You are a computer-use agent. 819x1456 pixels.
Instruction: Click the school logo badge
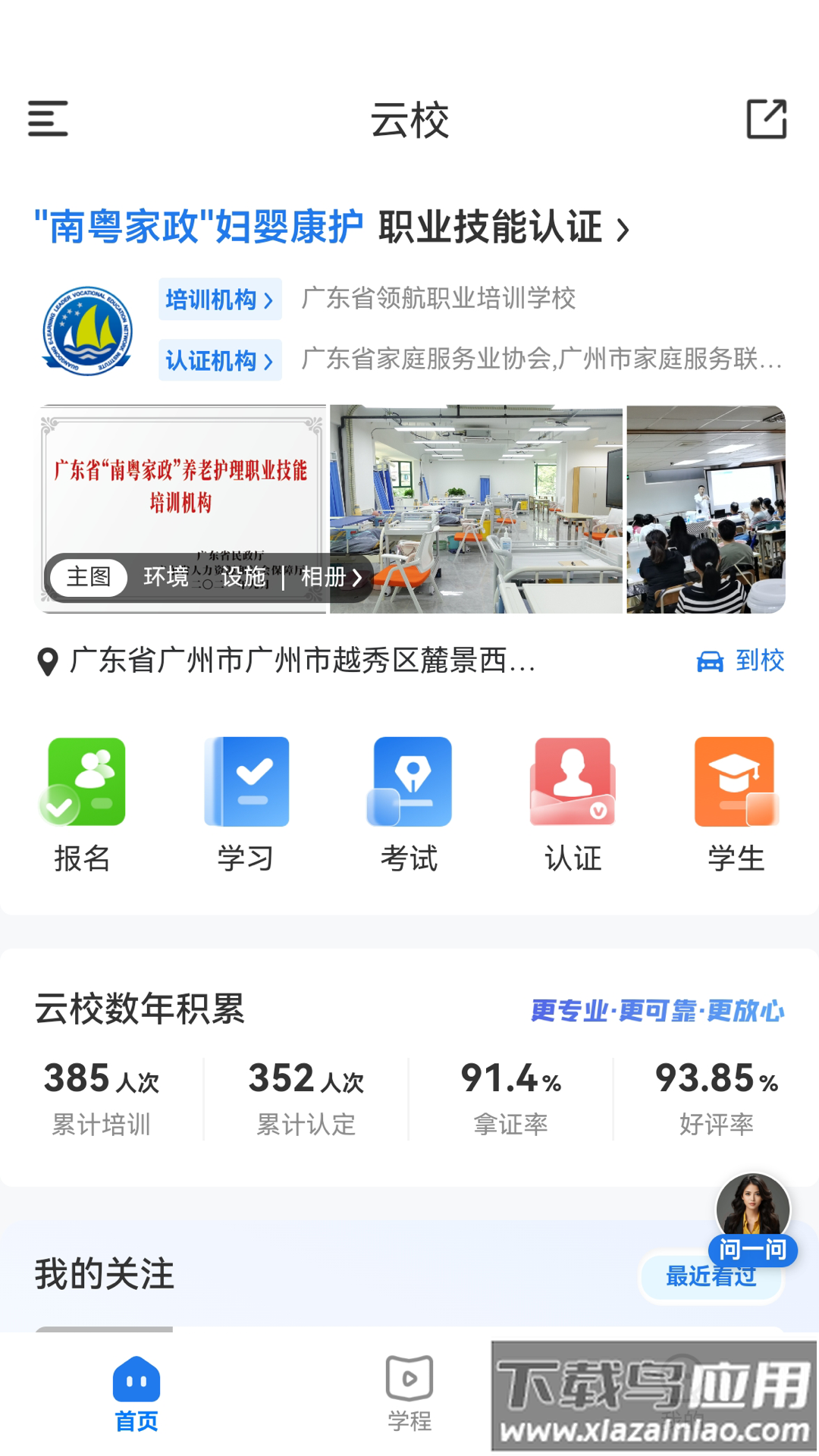click(86, 330)
